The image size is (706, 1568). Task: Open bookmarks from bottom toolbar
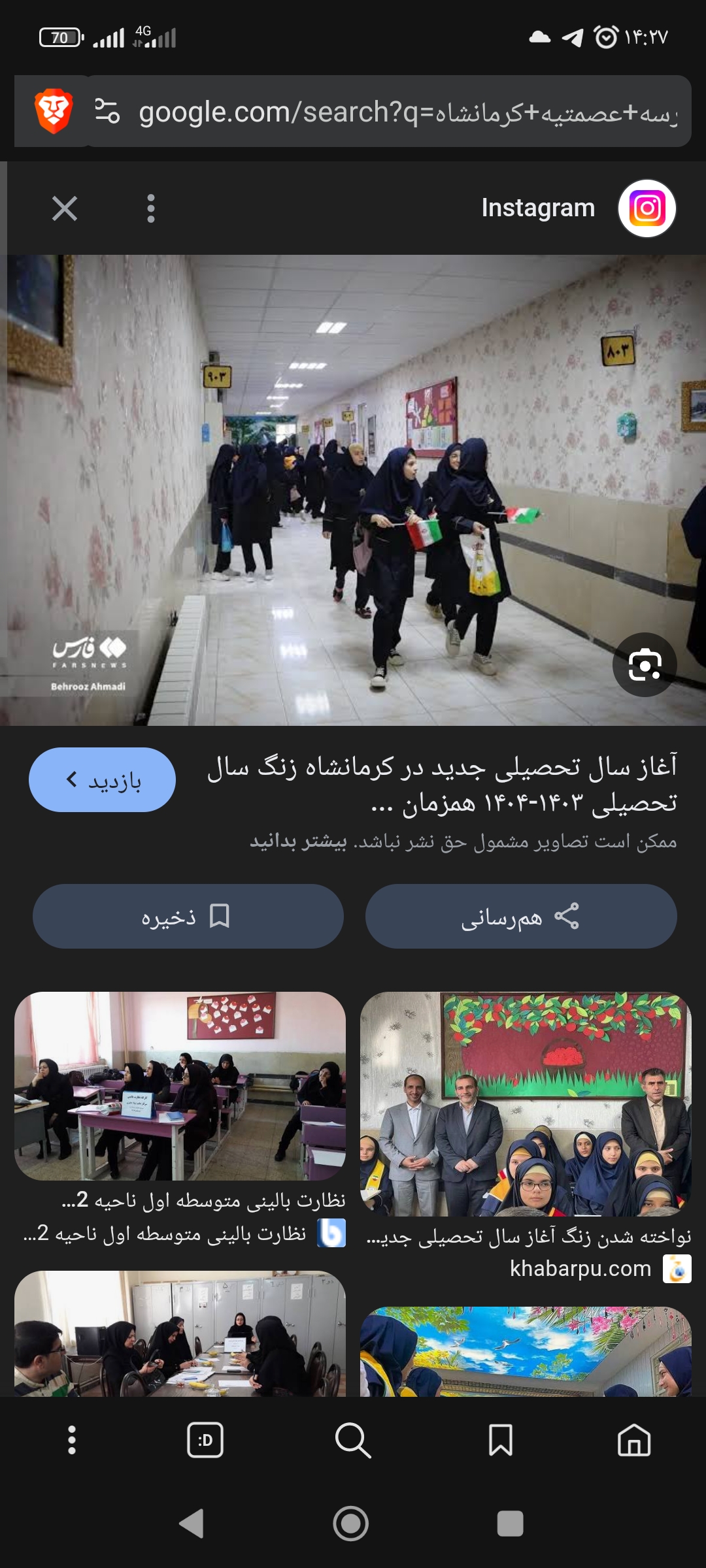[501, 1440]
